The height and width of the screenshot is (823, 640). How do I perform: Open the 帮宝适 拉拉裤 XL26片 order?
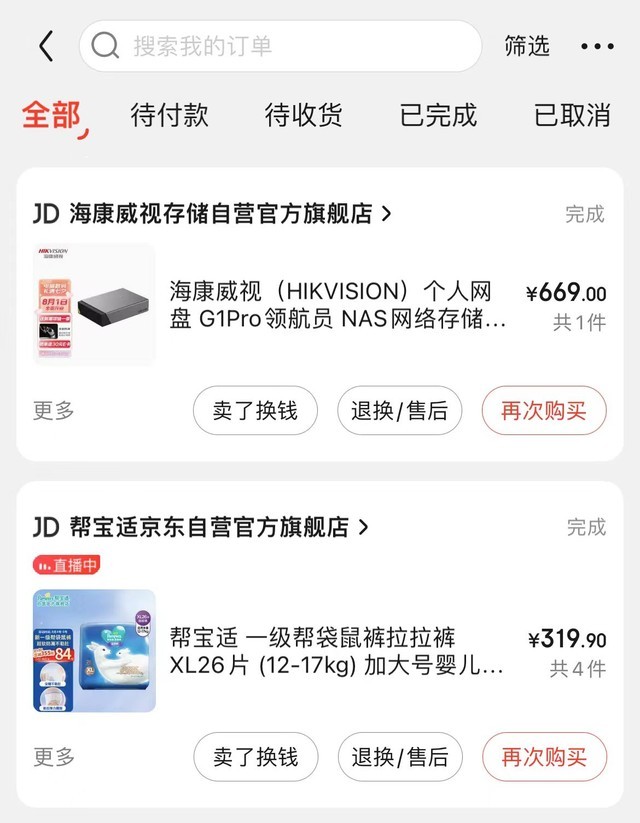pos(336,652)
